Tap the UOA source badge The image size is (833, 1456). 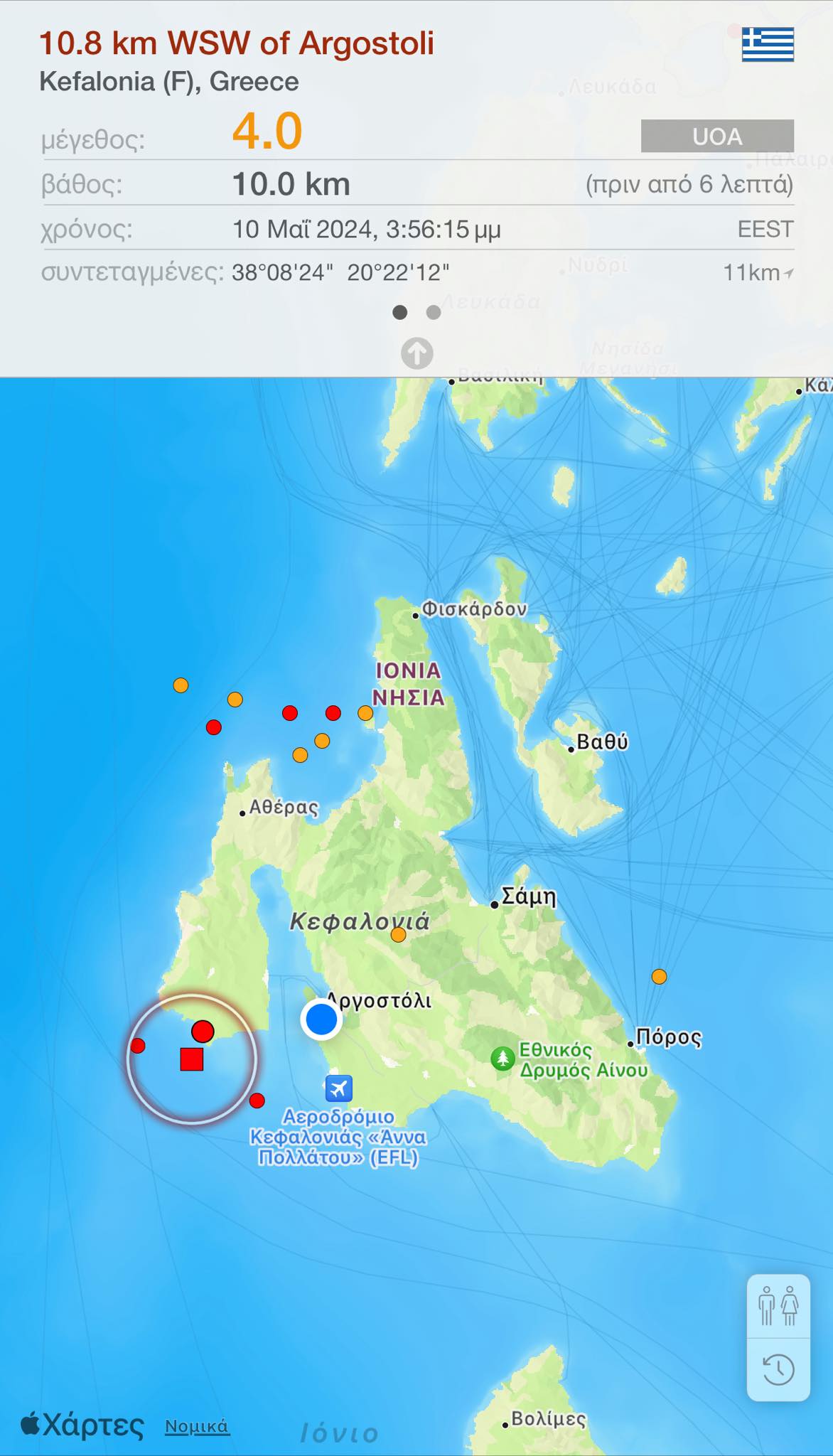point(717,136)
